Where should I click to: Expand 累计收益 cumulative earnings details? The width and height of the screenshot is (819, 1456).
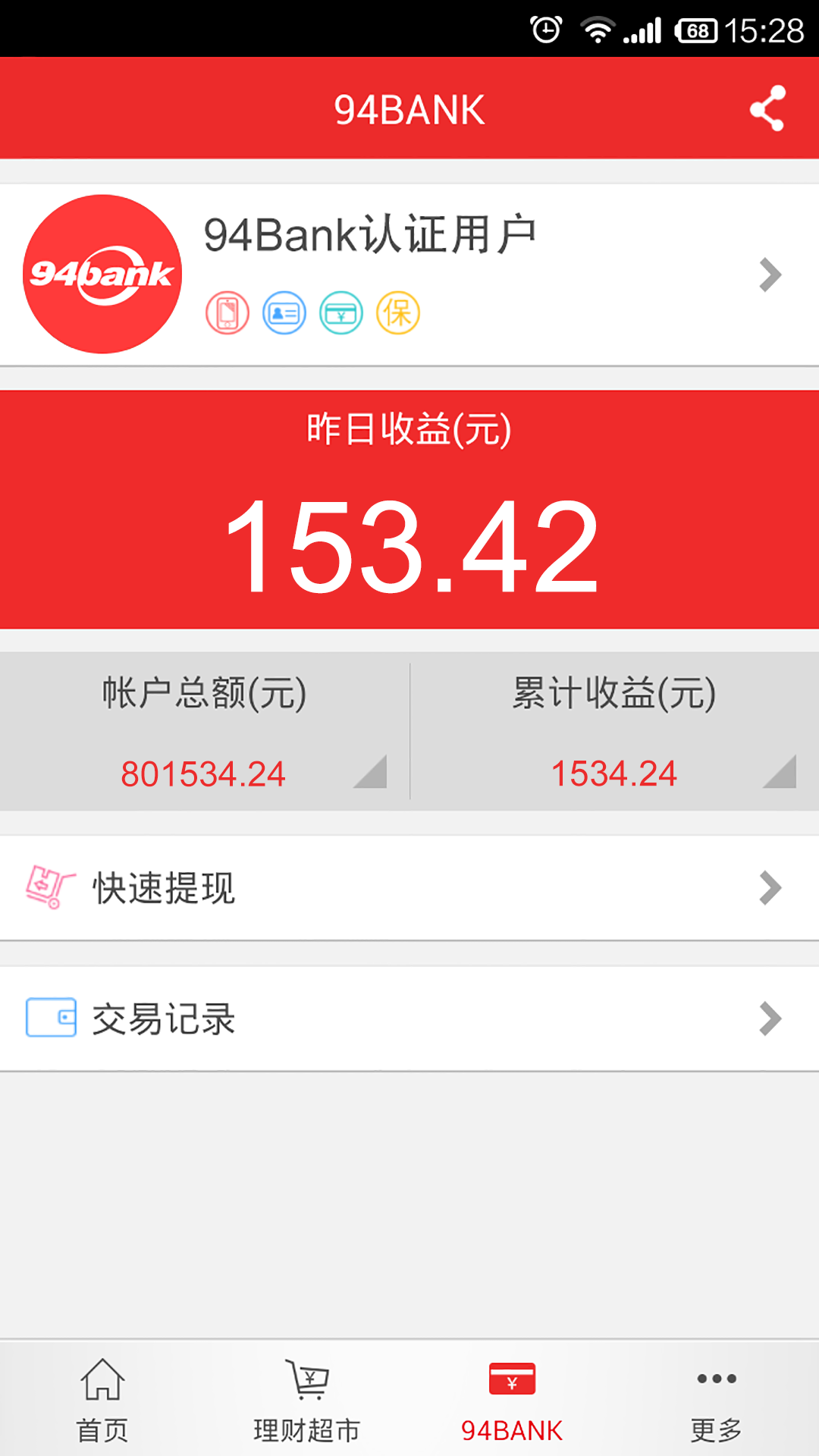pos(615,732)
